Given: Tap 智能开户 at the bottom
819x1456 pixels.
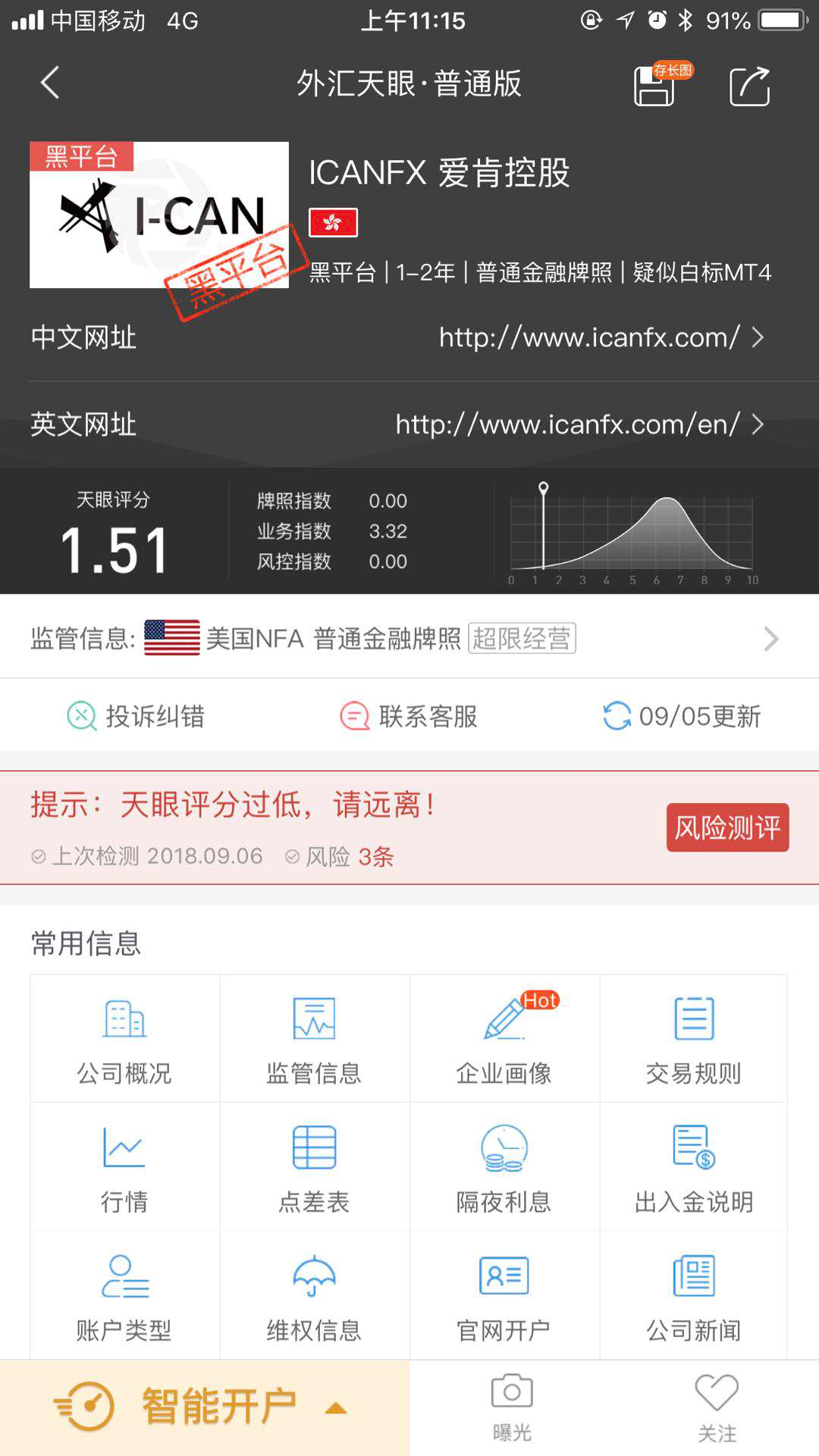Looking at the screenshot, I should [x=205, y=1407].
